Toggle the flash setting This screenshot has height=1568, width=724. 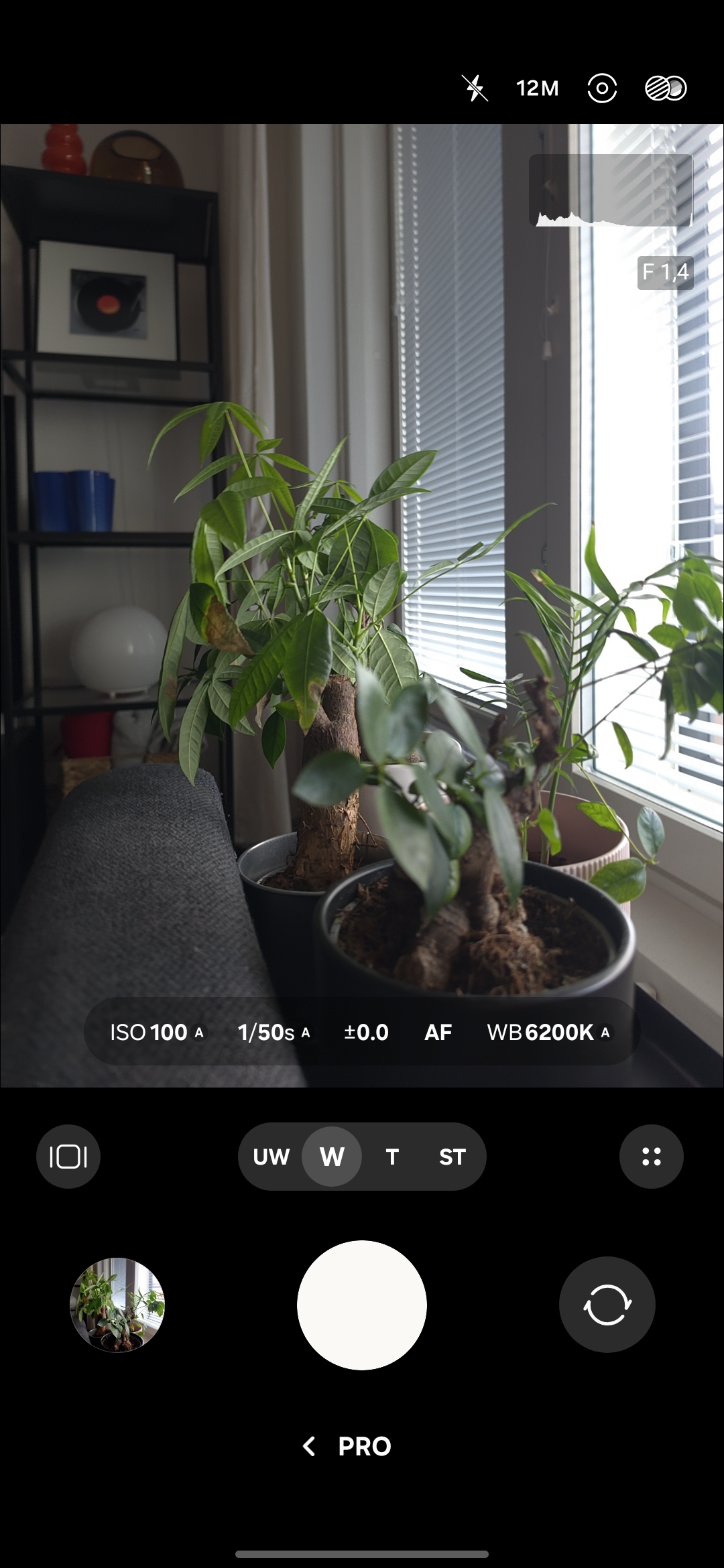(x=475, y=88)
